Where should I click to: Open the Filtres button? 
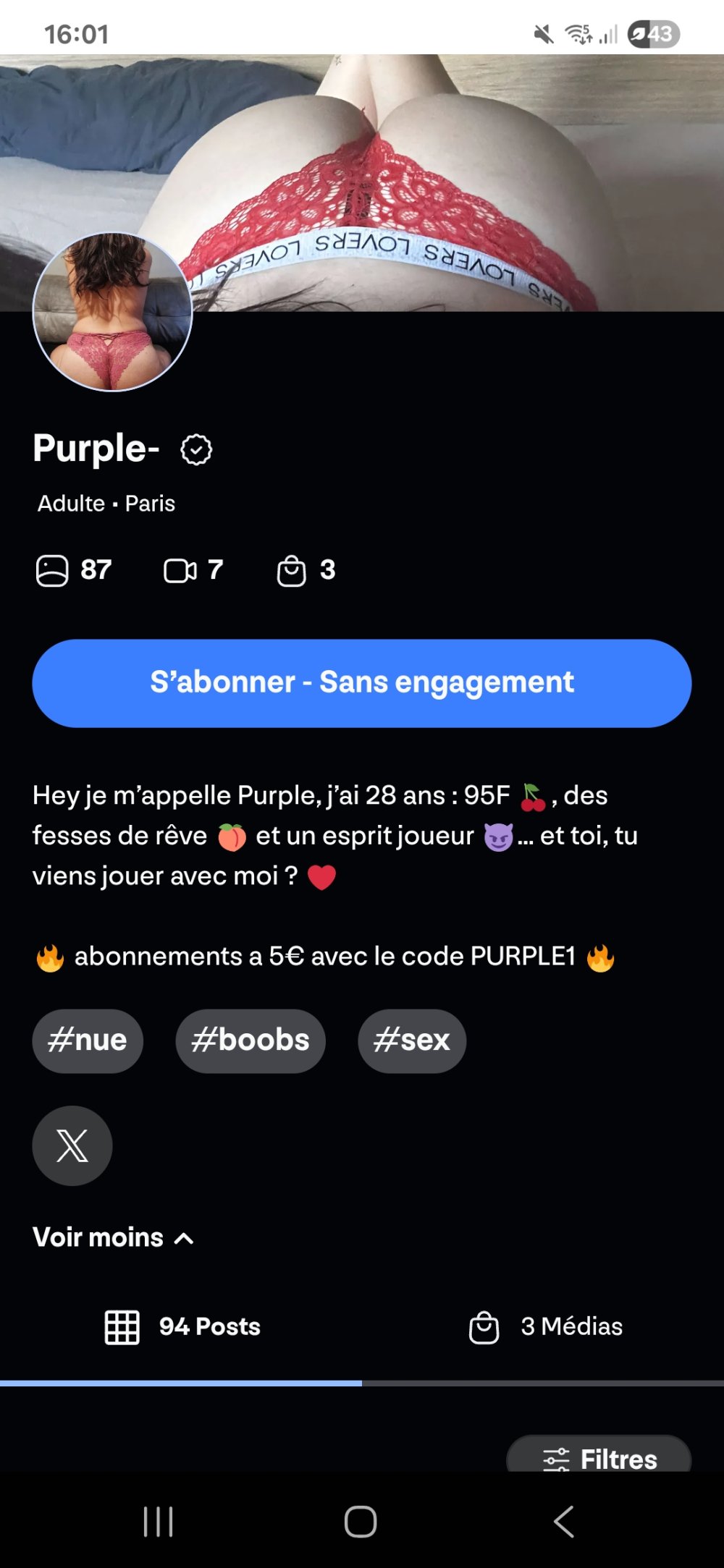599,1457
